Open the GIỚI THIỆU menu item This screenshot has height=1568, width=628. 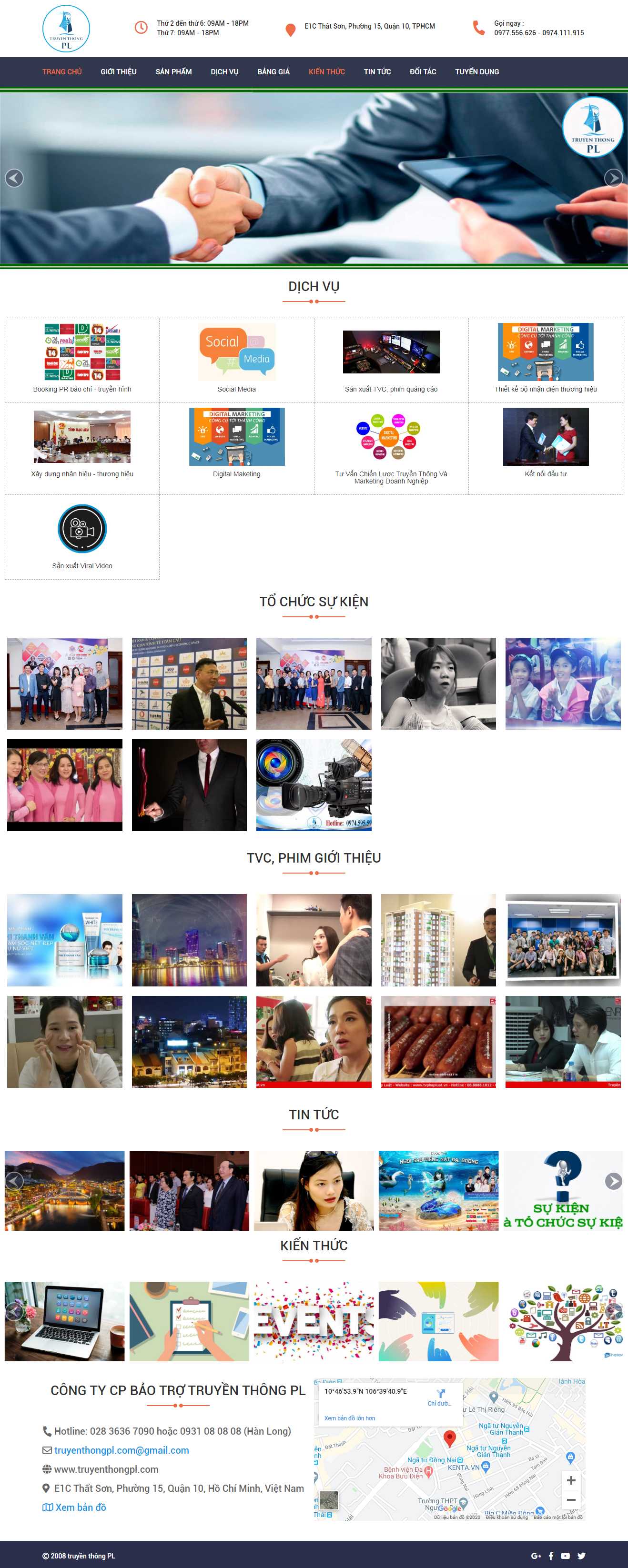point(118,72)
